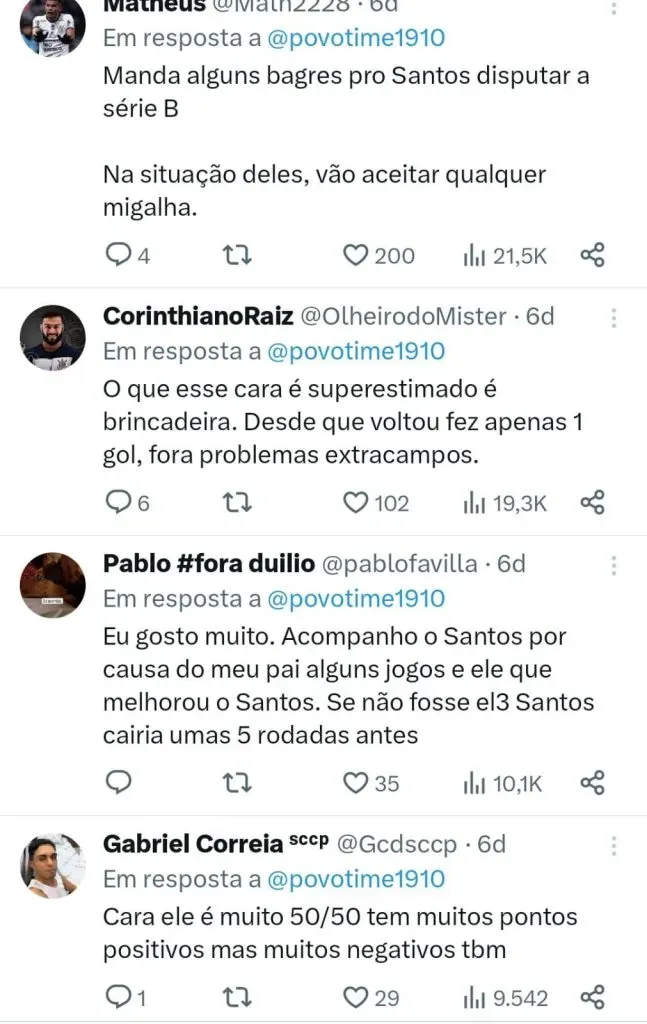Retweet Matheus's reply

pyautogui.click(x=236, y=256)
